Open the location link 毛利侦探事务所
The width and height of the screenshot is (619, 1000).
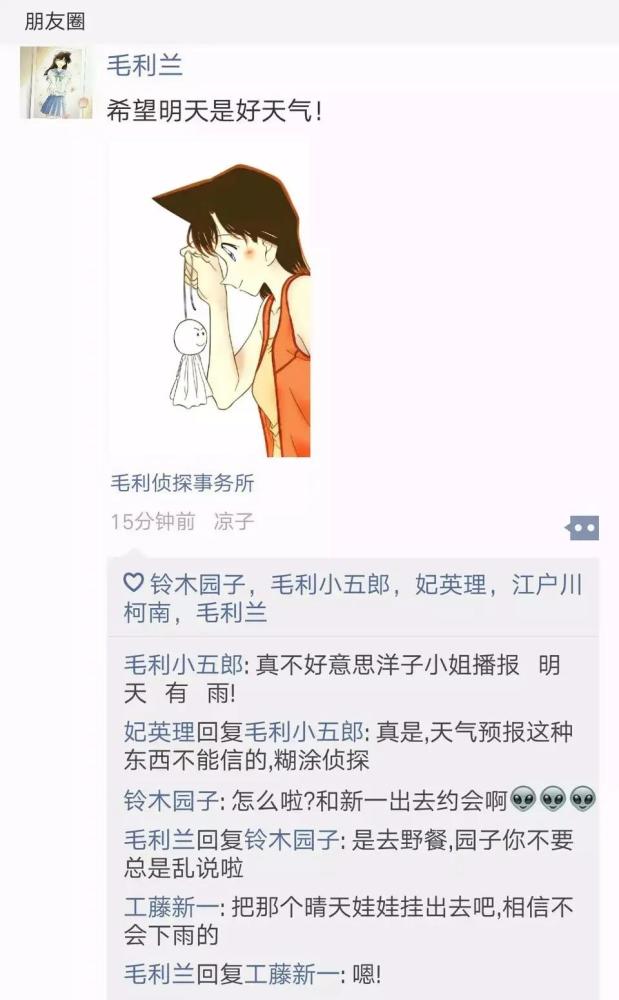(x=182, y=483)
